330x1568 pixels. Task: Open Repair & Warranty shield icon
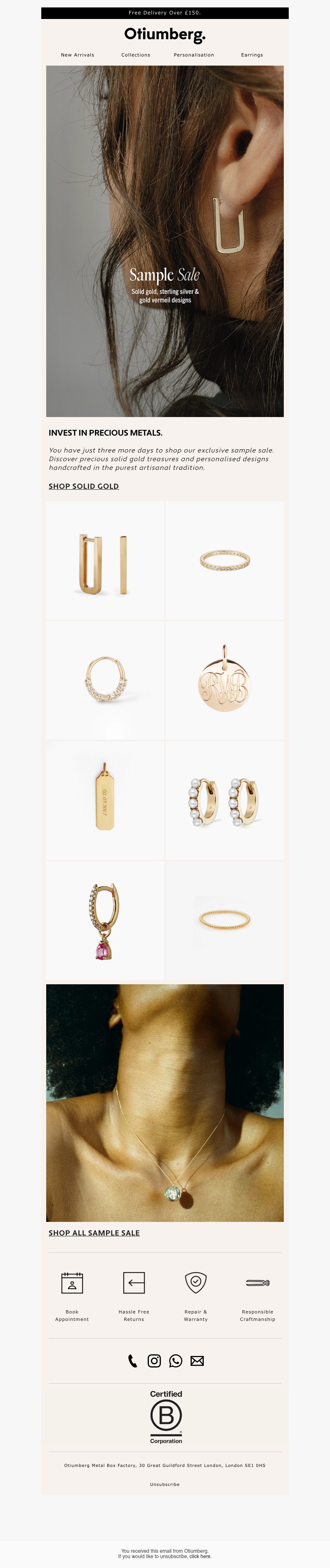pyautogui.click(x=196, y=1282)
